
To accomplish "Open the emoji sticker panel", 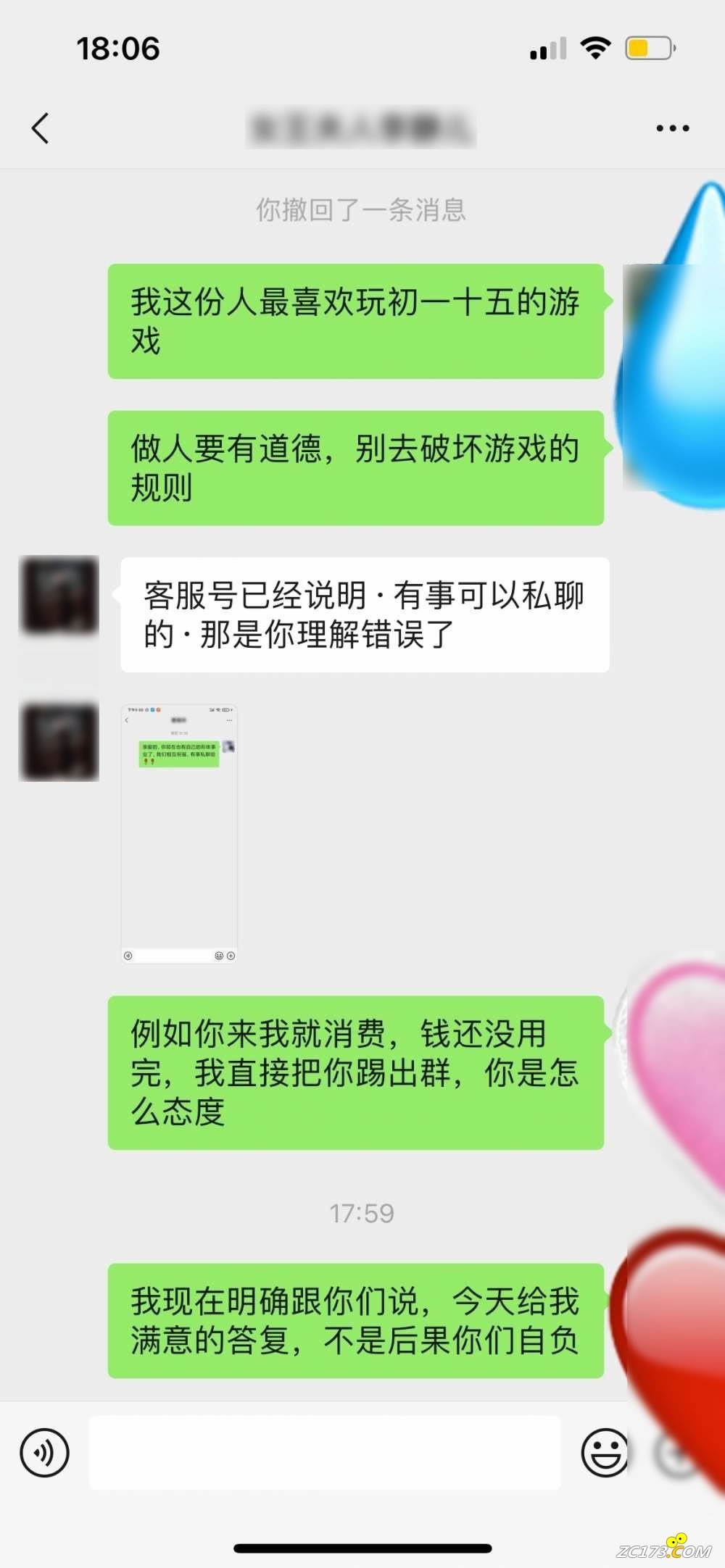I will tap(604, 1453).
